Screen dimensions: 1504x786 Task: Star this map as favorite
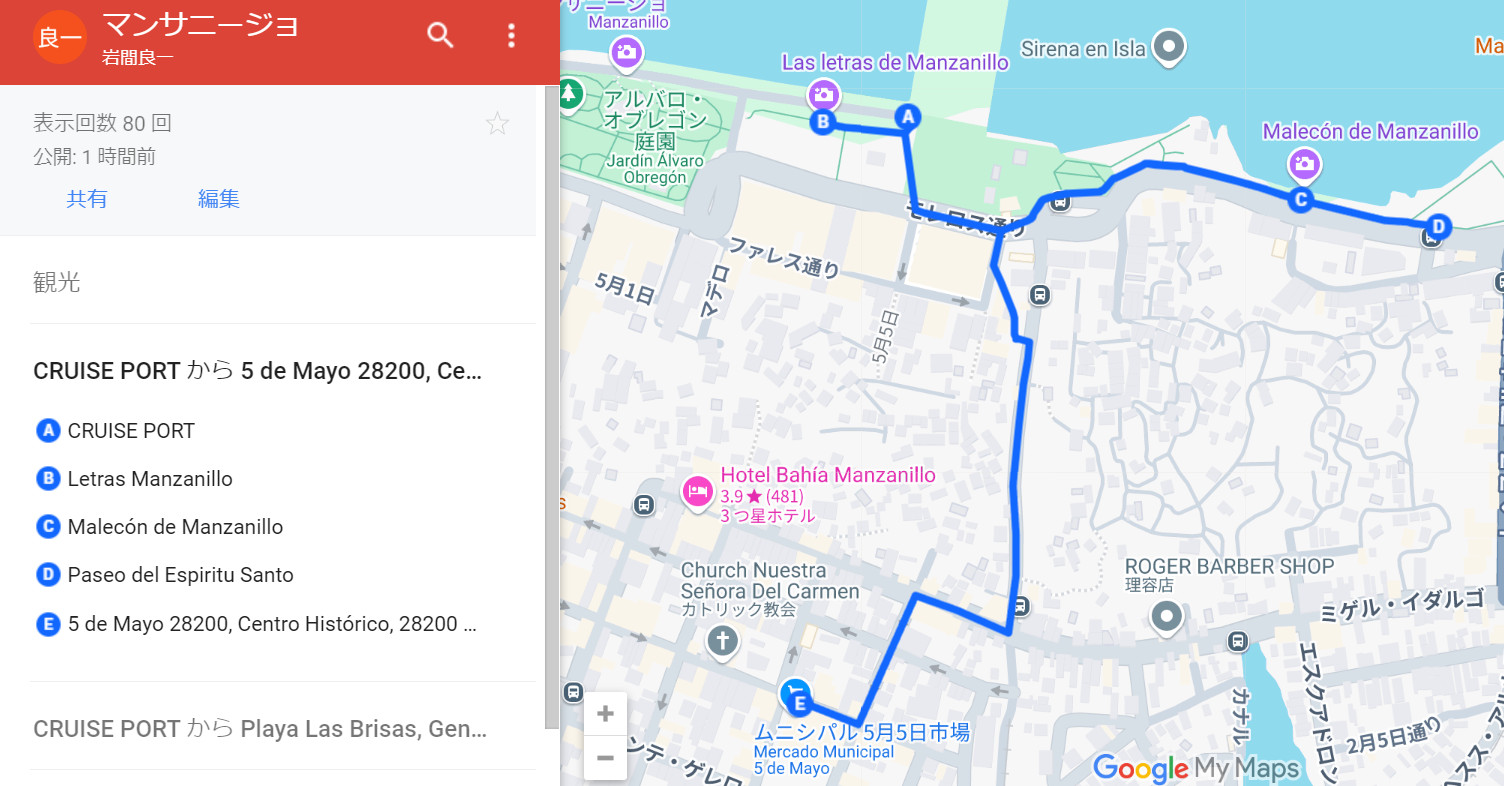click(497, 124)
